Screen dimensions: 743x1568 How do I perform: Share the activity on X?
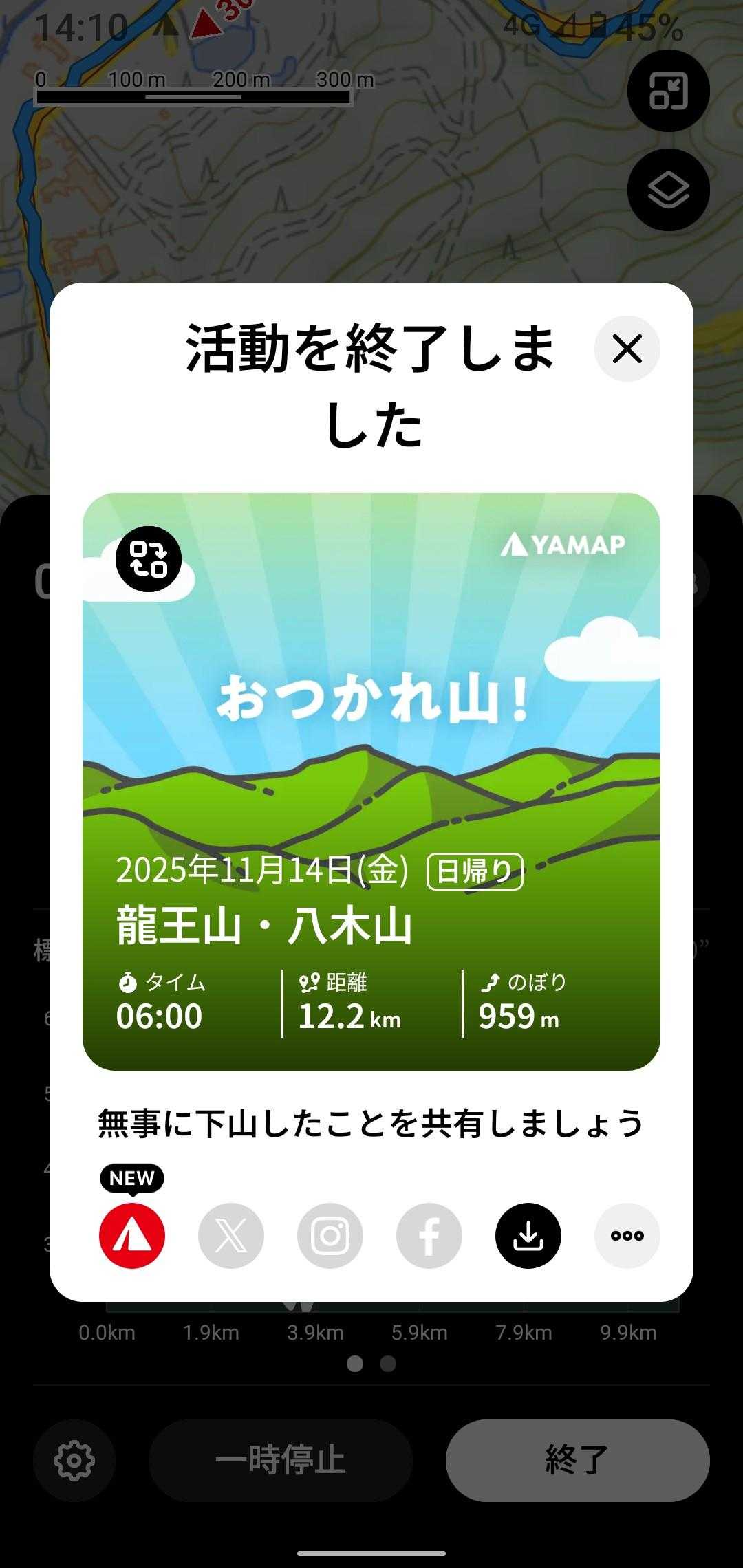(231, 1236)
